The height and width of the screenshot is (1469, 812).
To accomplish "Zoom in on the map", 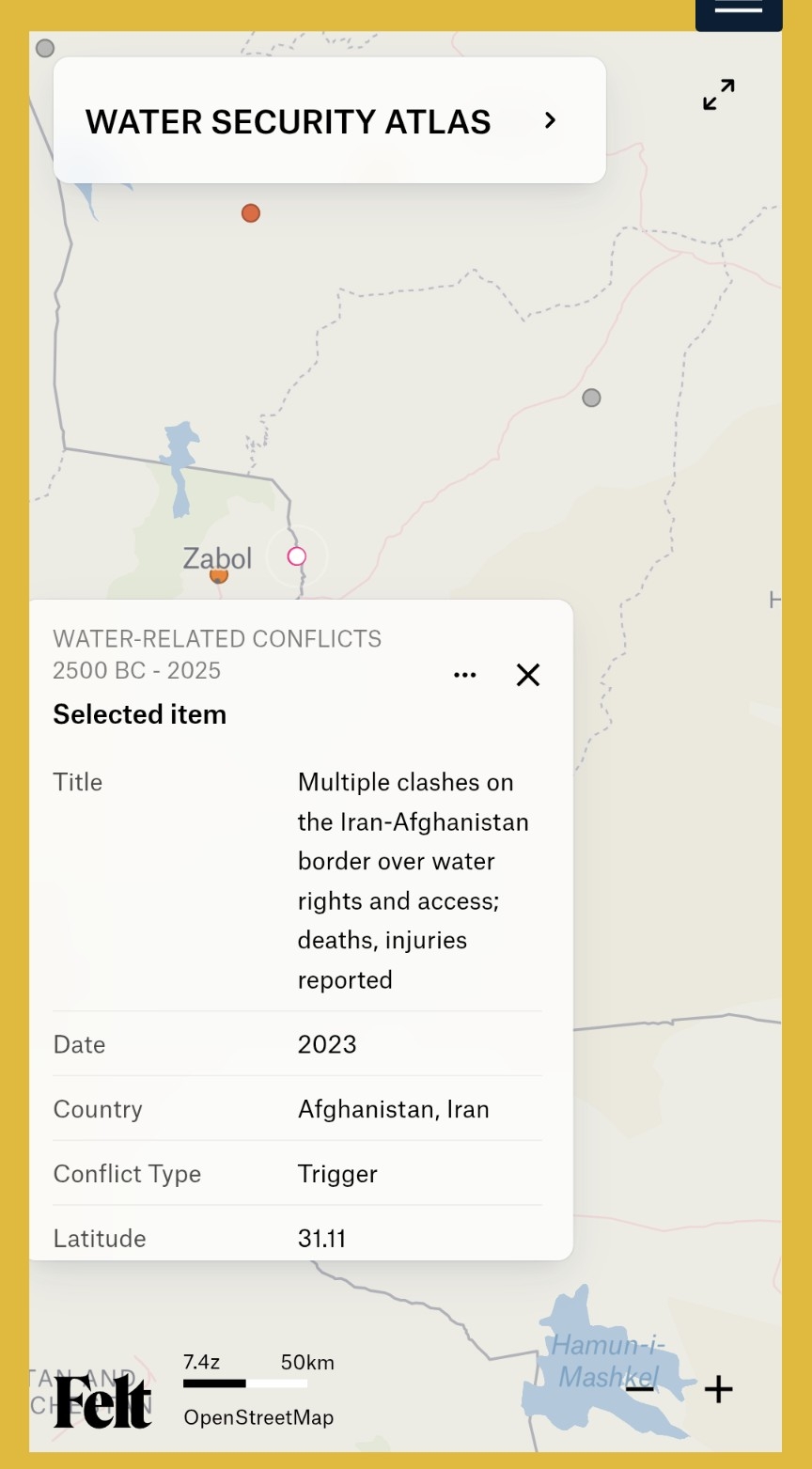I will (718, 1389).
